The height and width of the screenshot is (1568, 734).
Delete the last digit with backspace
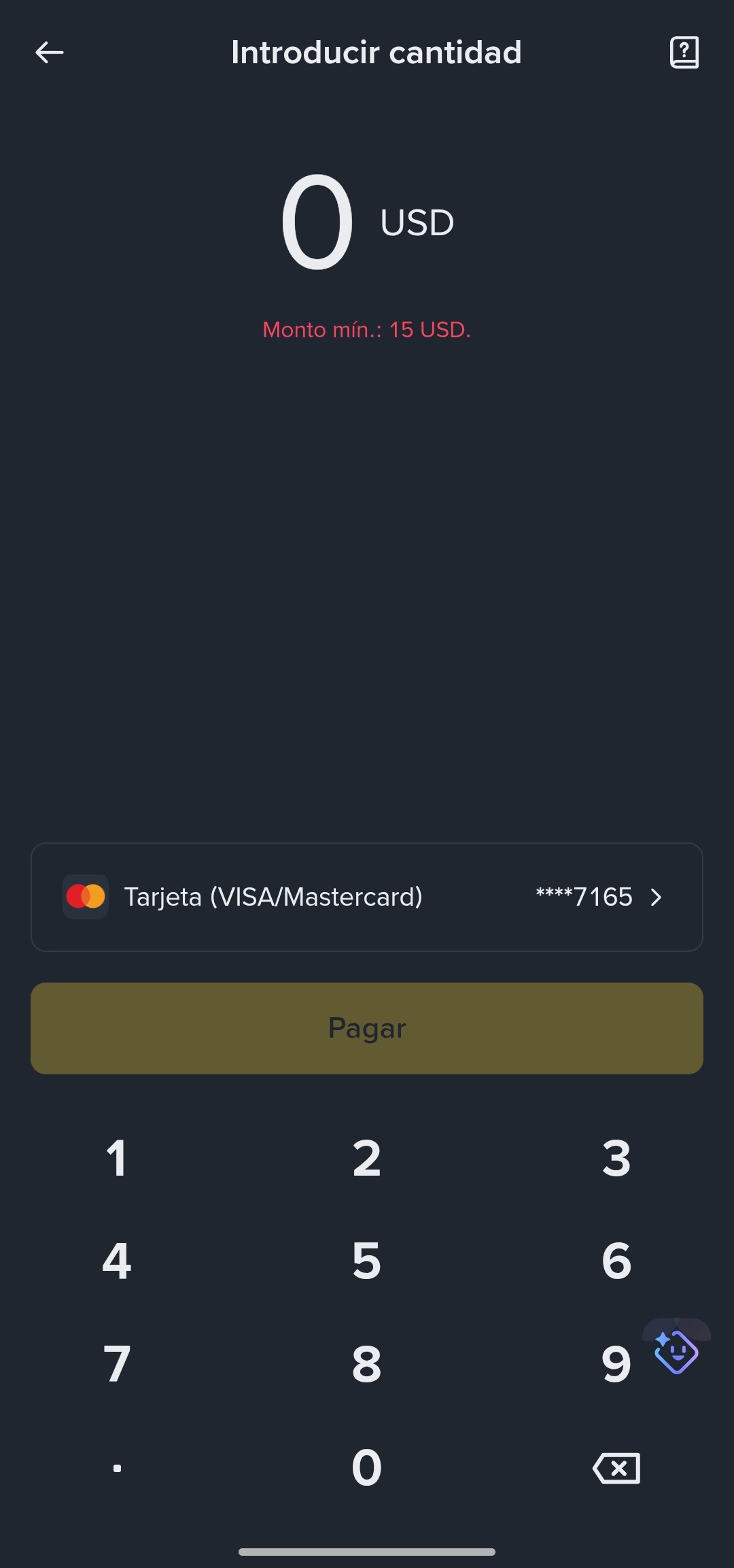point(616,1468)
